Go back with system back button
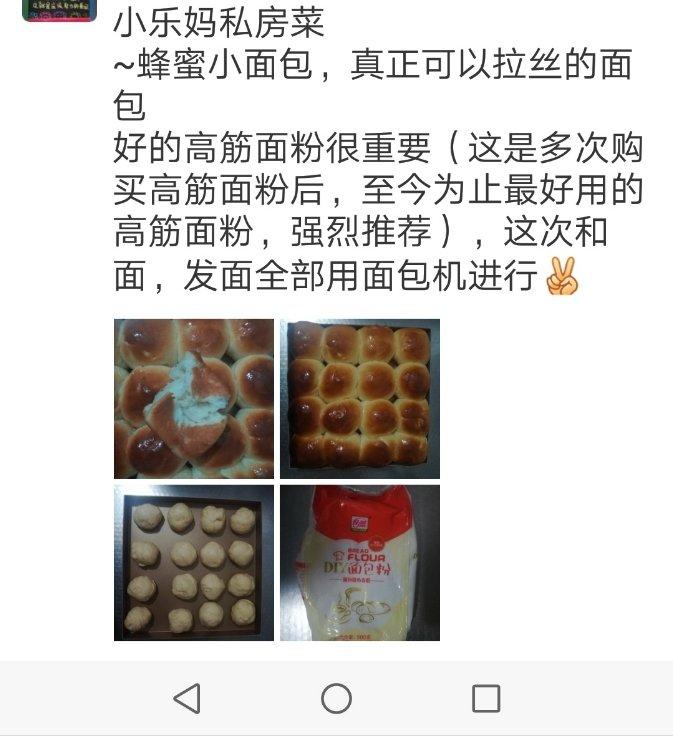Screen dimensions: 673x736 tap(187, 698)
